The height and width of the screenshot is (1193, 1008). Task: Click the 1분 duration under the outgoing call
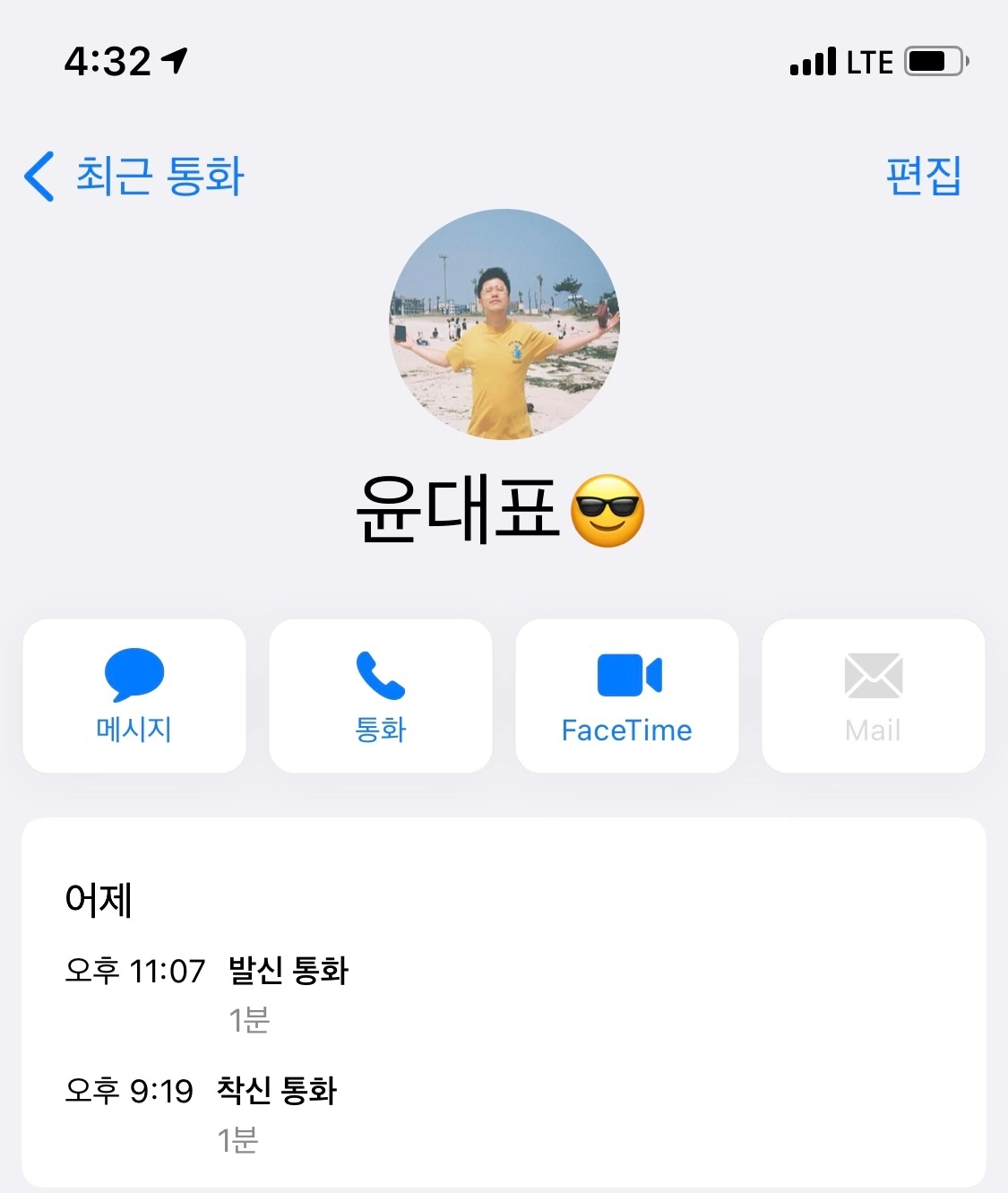[x=249, y=1020]
